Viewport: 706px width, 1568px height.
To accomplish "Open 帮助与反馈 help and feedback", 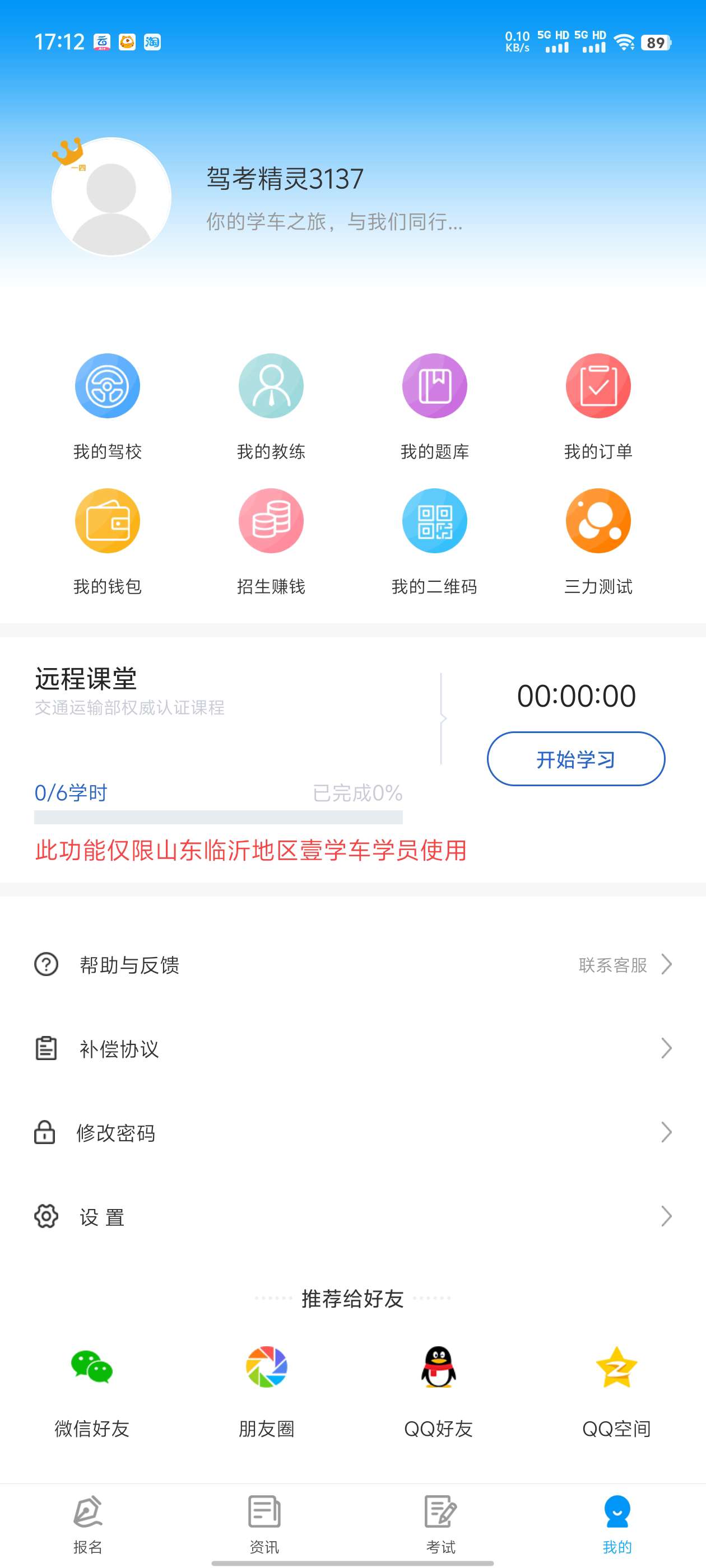I will pyautogui.click(x=352, y=965).
